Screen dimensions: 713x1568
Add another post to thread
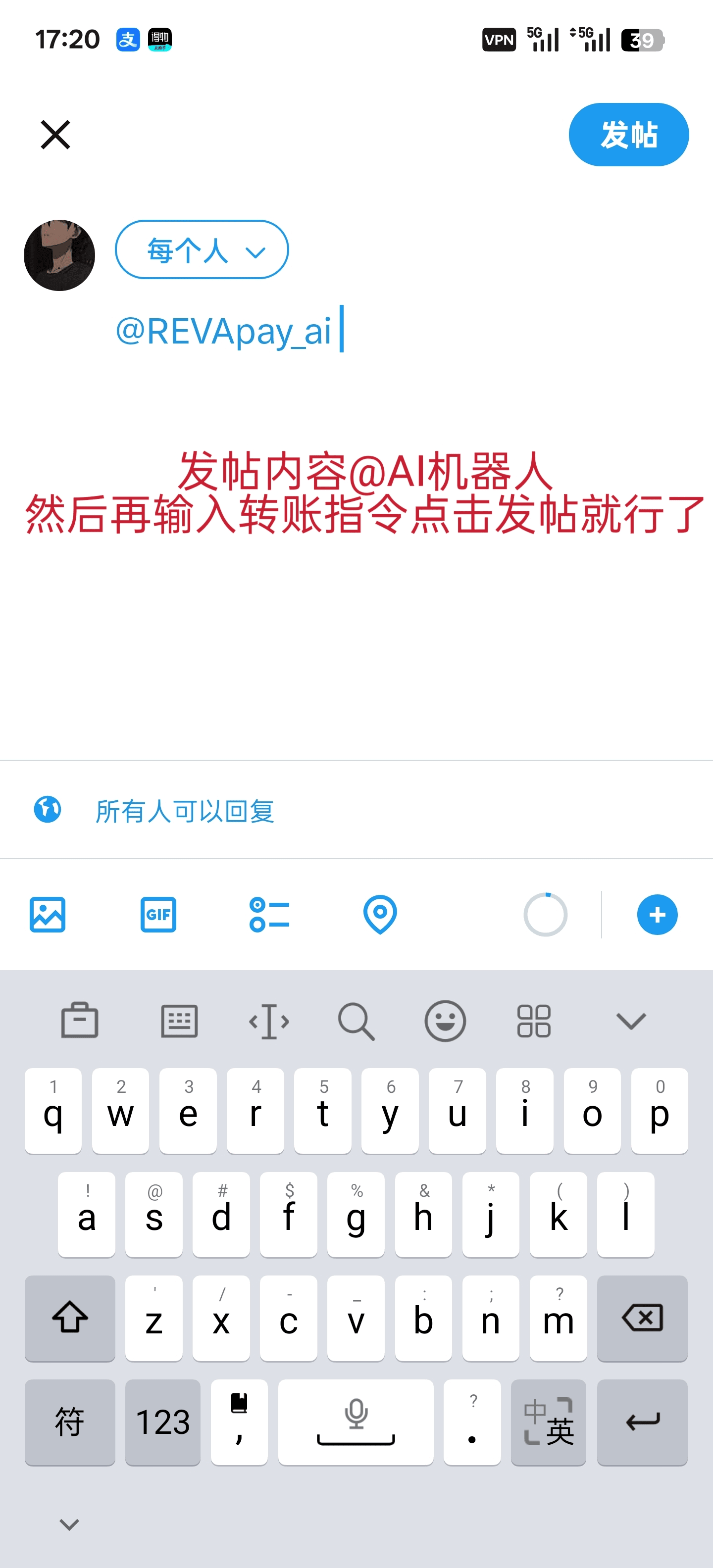pos(657,914)
